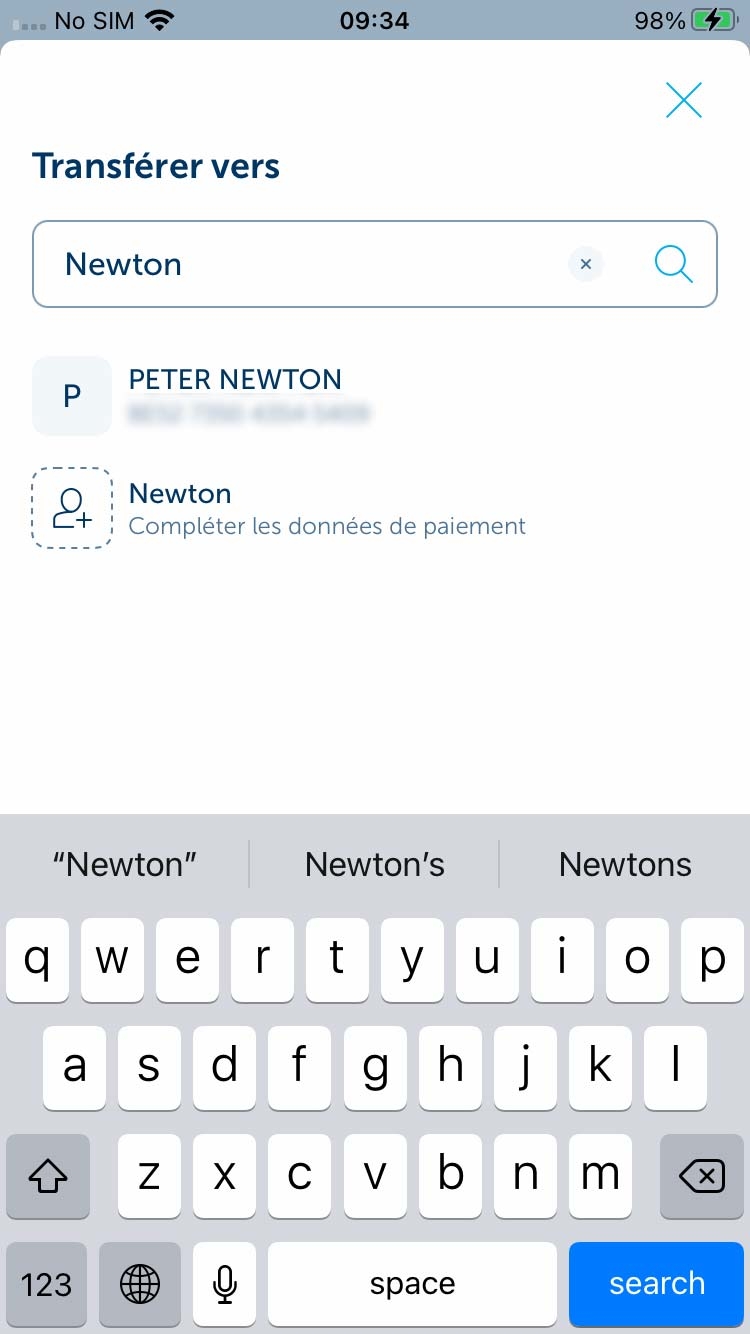Hit the blue search key
The height and width of the screenshot is (1334, 750).
[657, 1284]
